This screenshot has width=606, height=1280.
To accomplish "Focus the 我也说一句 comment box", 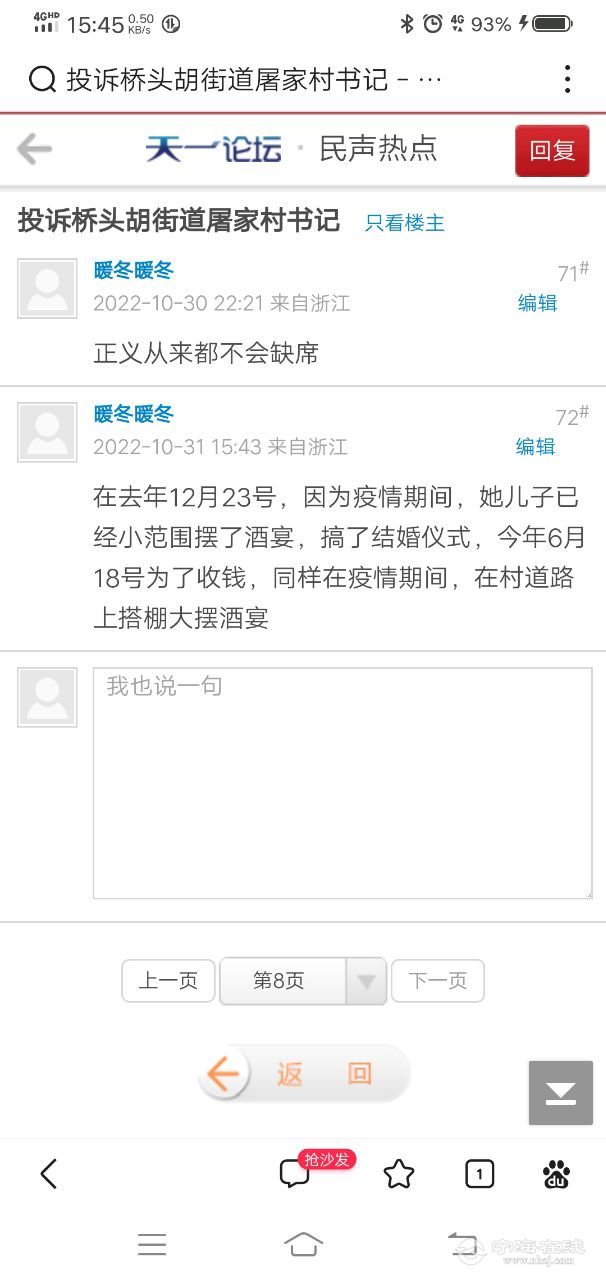I will point(342,783).
